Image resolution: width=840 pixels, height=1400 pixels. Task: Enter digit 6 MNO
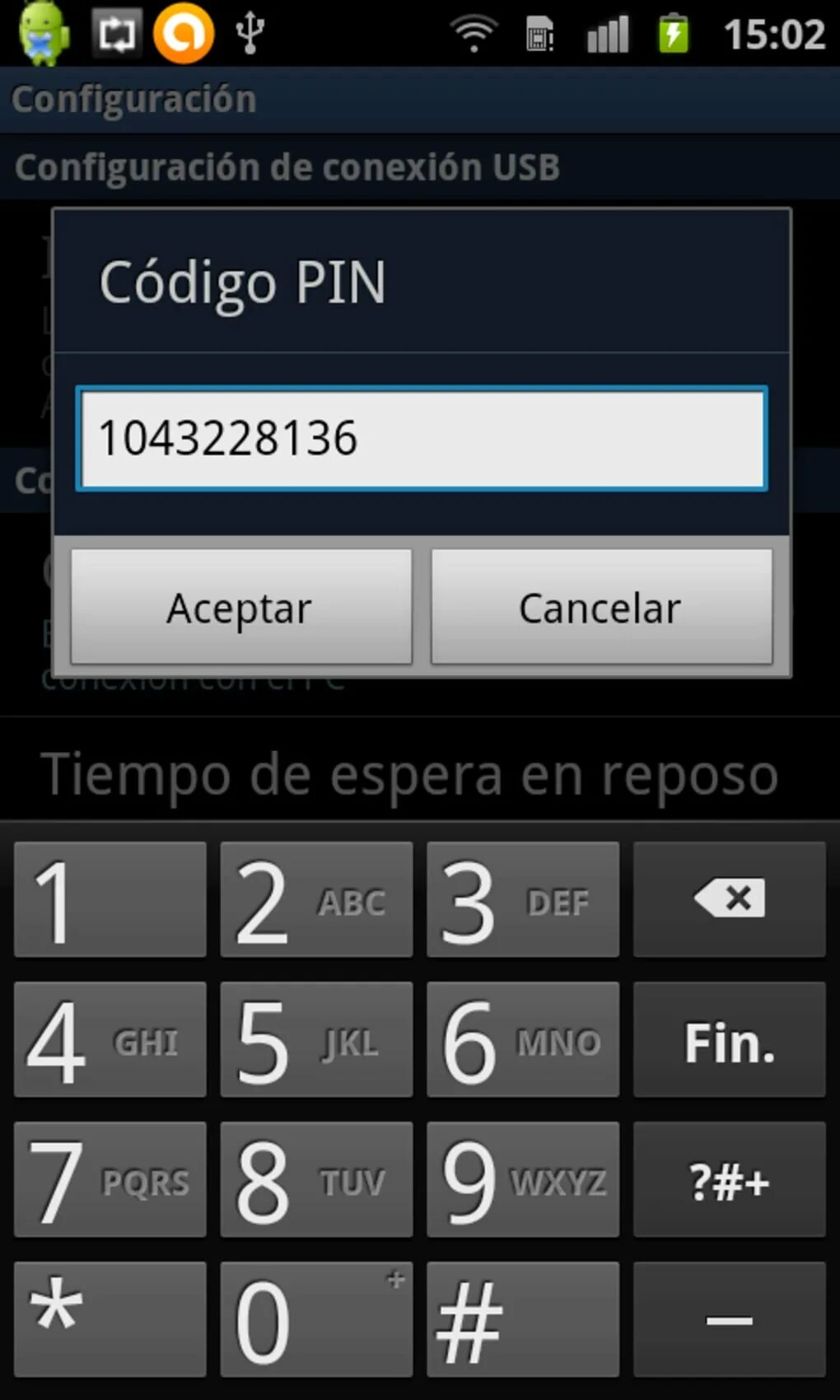(x=523, y=1039)
